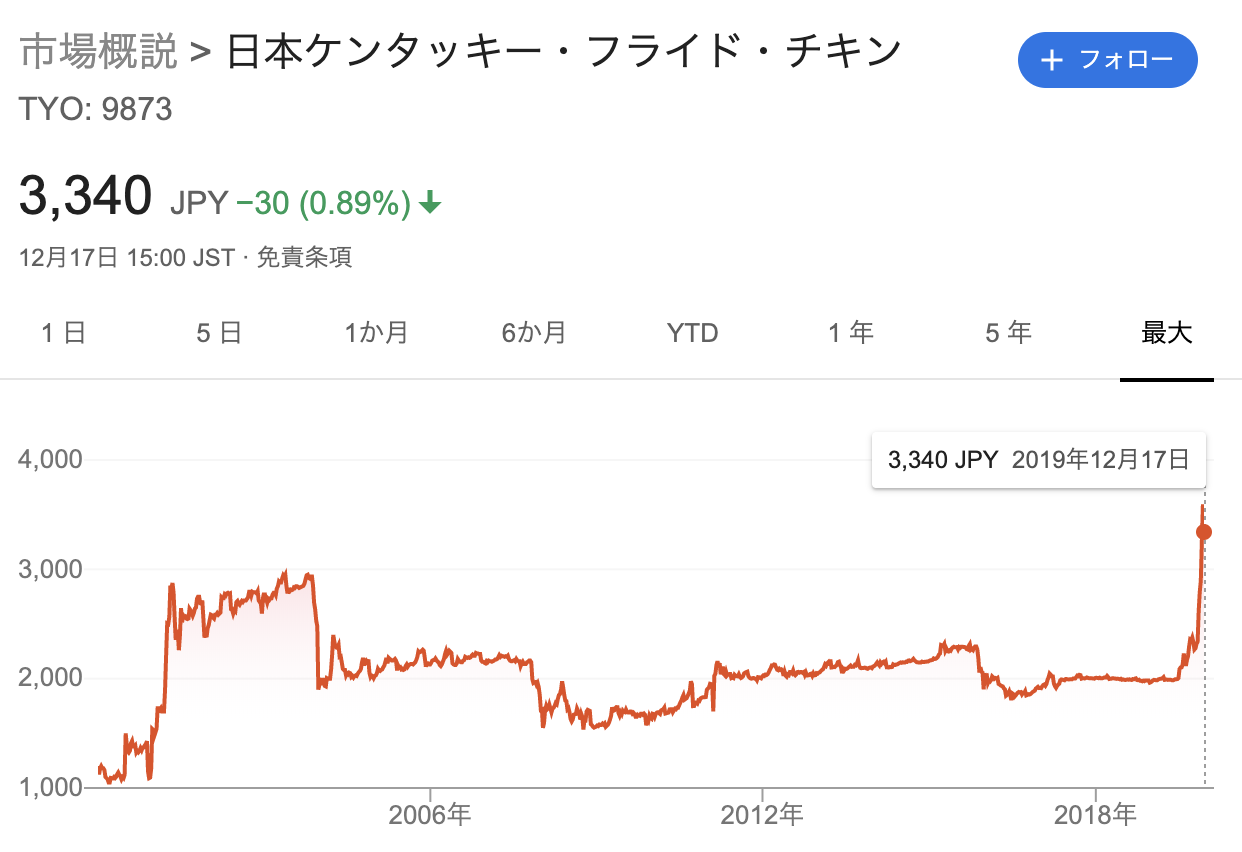Open the 市場概説 breadcrumb link
This screenshot has width=1242, height=852.
pyautogui.click(x=98, y=52)
